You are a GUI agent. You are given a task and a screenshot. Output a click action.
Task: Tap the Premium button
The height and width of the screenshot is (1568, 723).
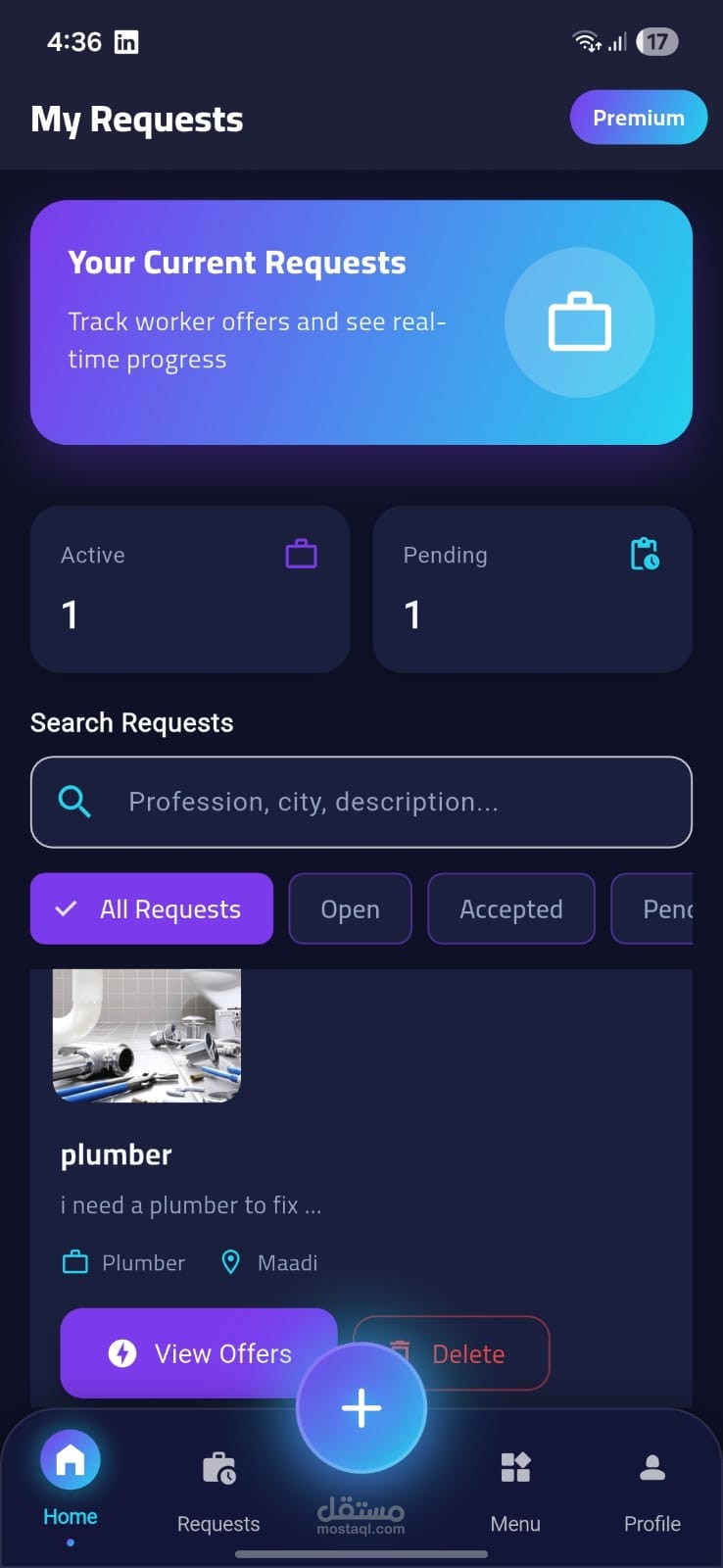pyautogui.click(x=638, y=118)
